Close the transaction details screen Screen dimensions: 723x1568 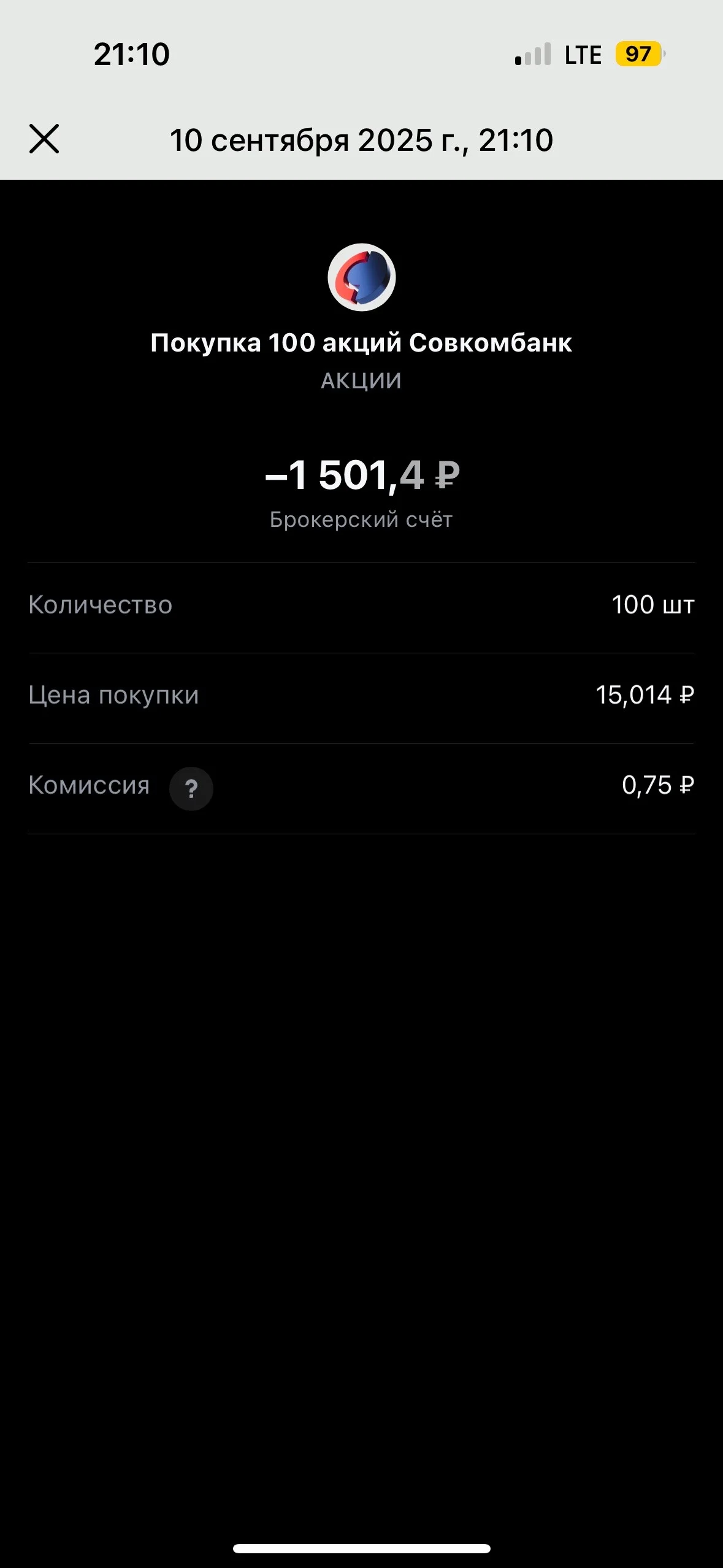(44, 139)
